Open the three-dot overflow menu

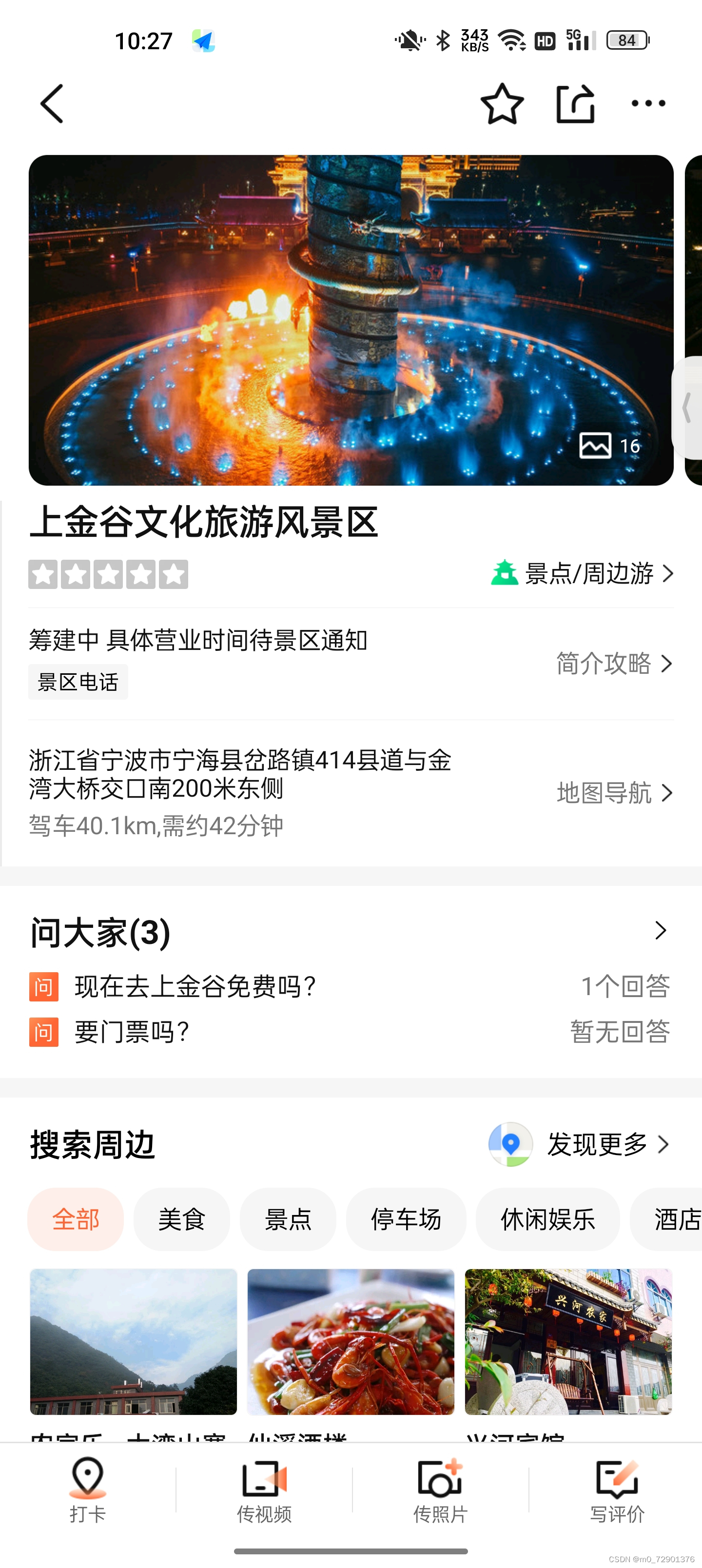pos(648,103)
